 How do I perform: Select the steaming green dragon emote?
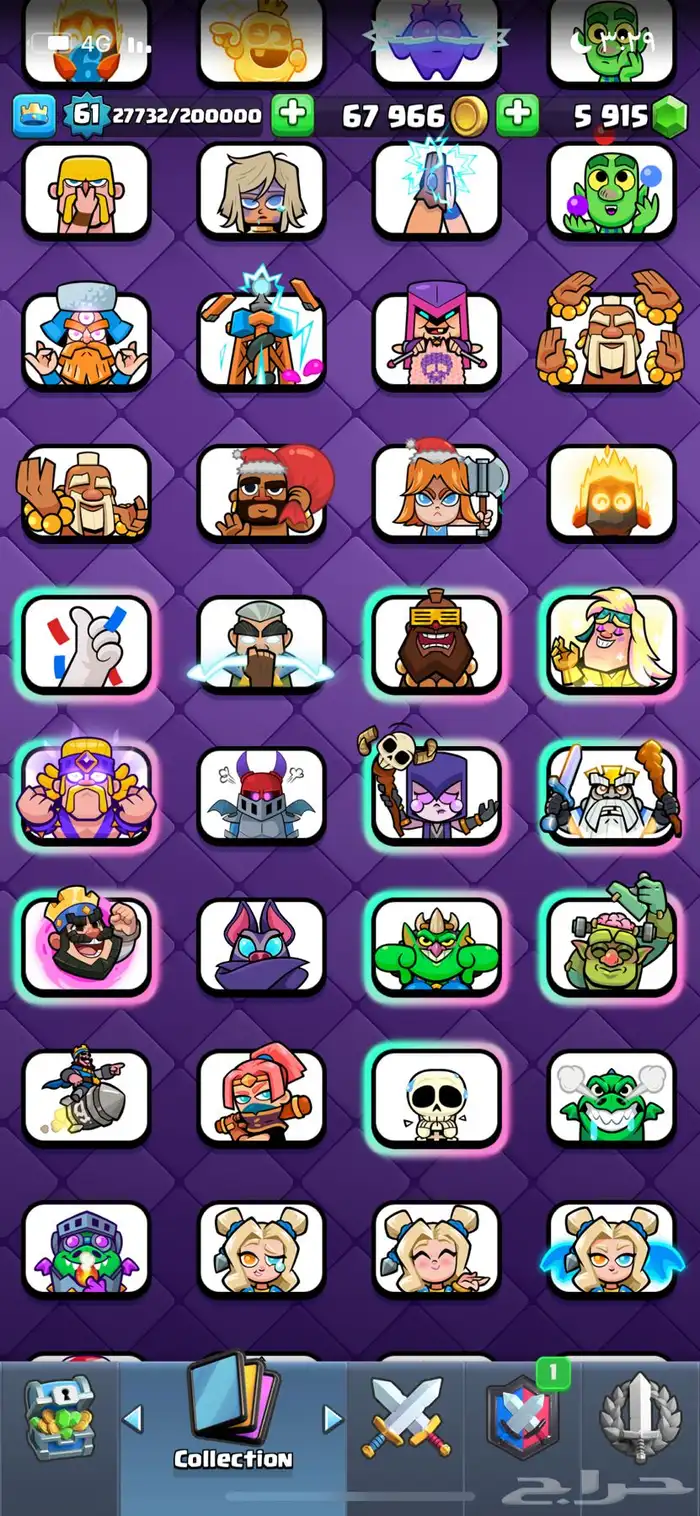[x=611, y=1098]
